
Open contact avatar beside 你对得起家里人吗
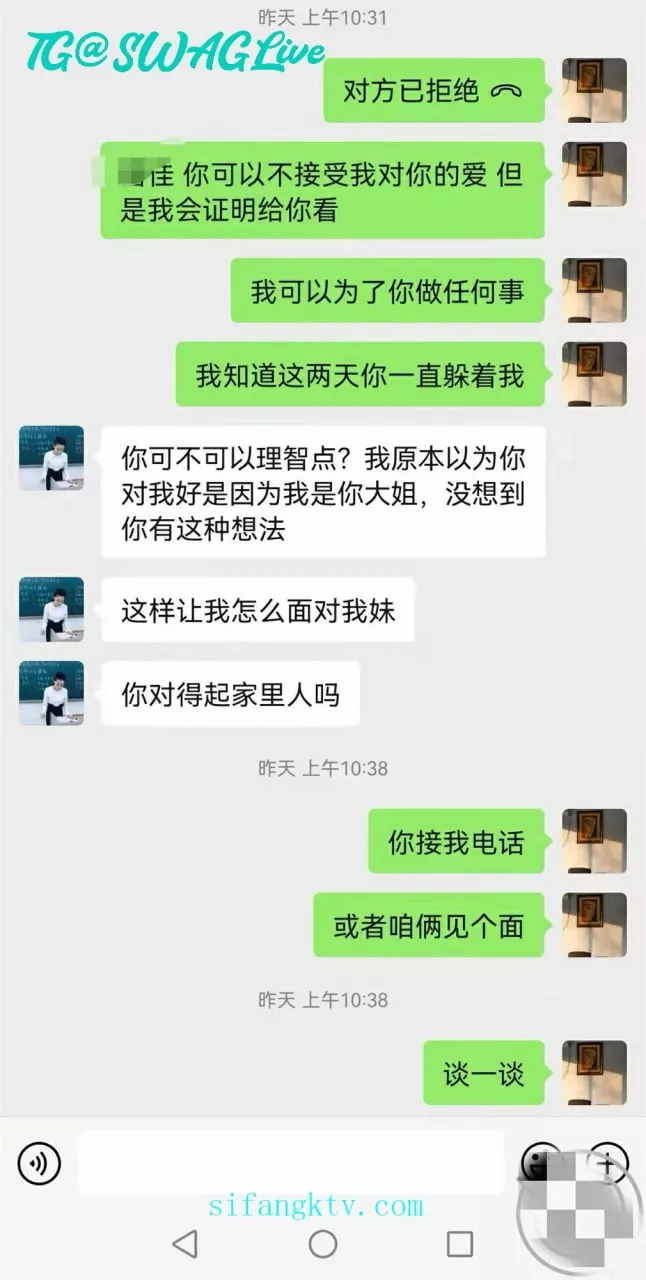point(51,693)
